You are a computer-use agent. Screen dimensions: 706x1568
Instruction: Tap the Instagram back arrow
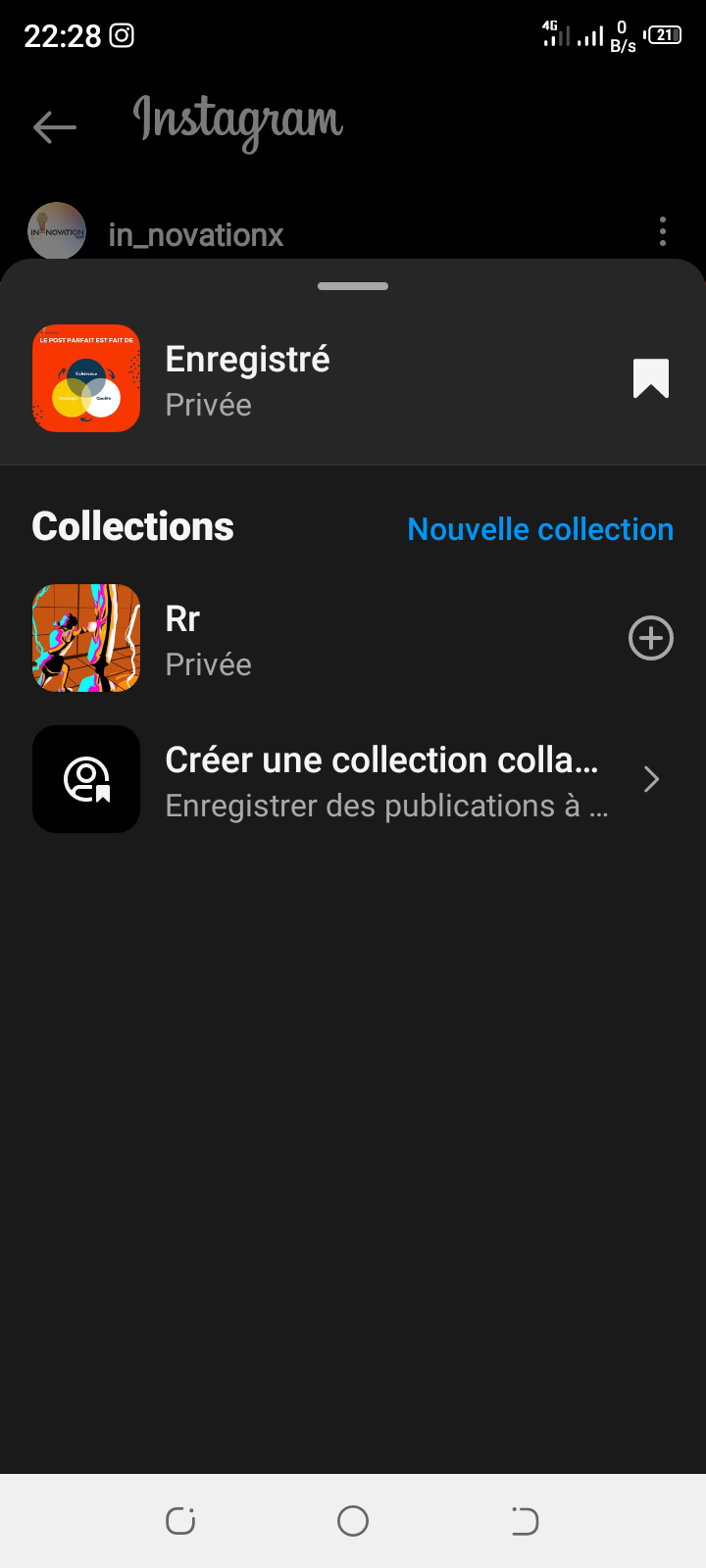(x=55, y=126)
